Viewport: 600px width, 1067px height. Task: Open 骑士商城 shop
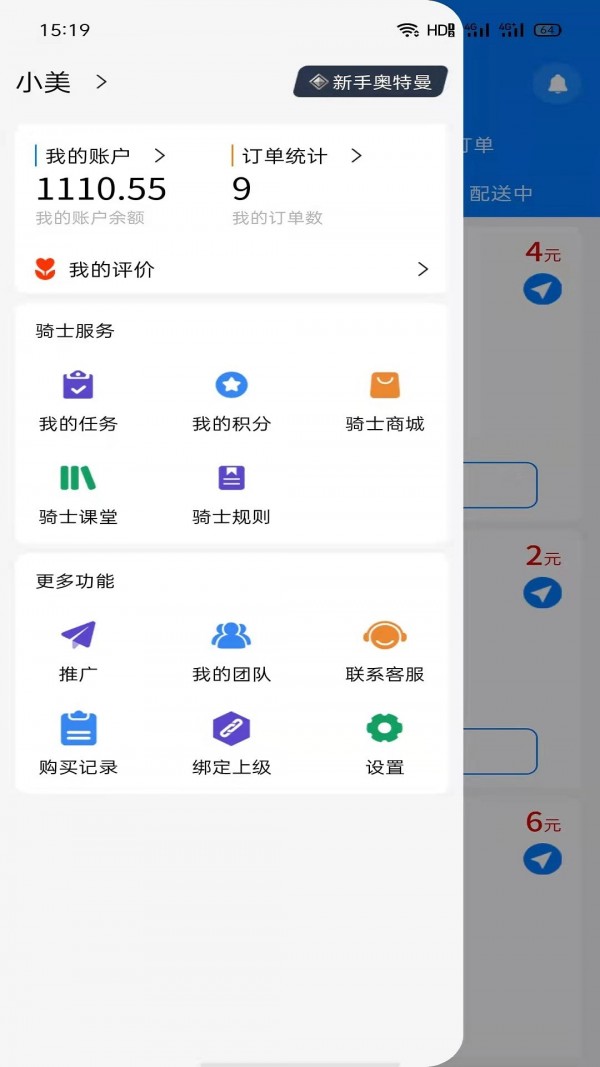tap(385, 401)
